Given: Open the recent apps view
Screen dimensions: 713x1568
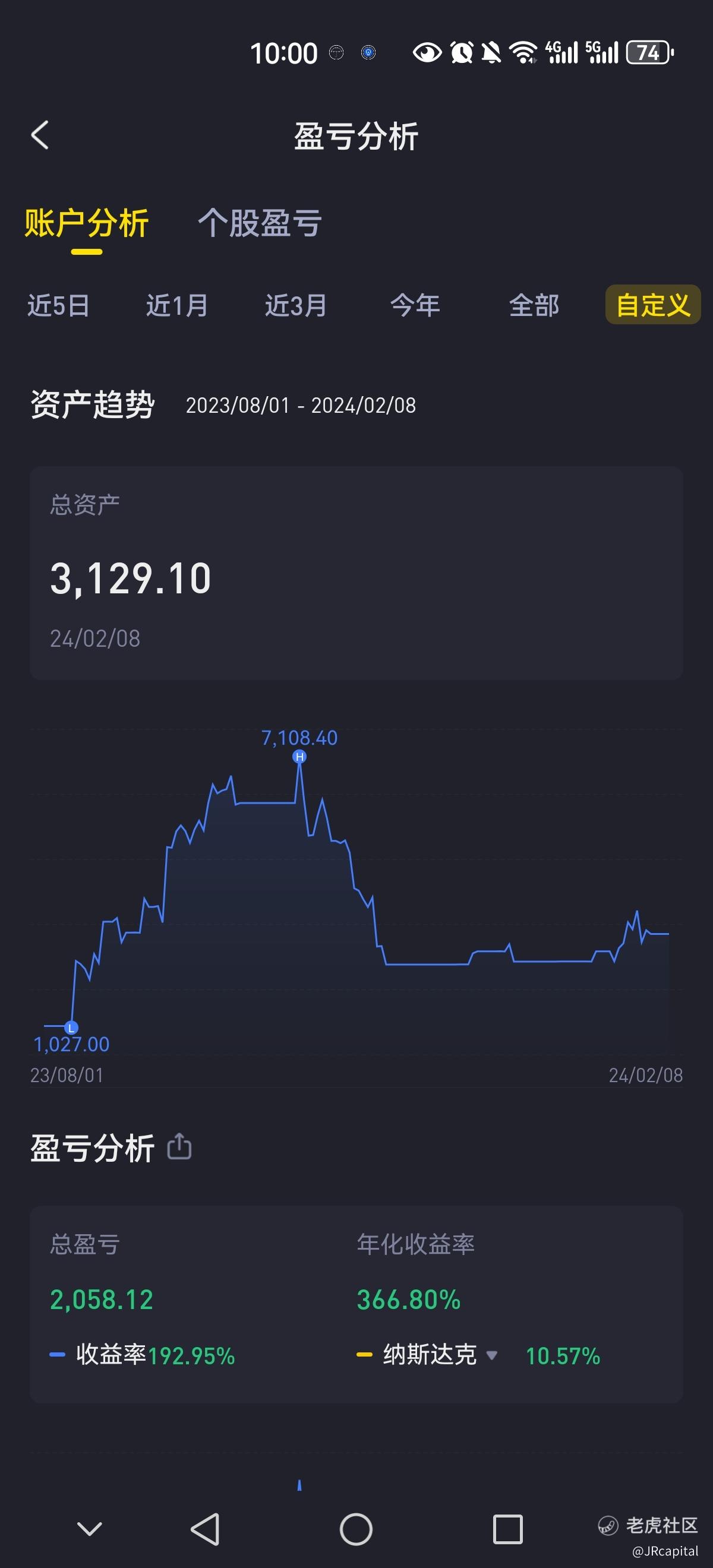Looking at the screenshot, I should (507, 1529).
